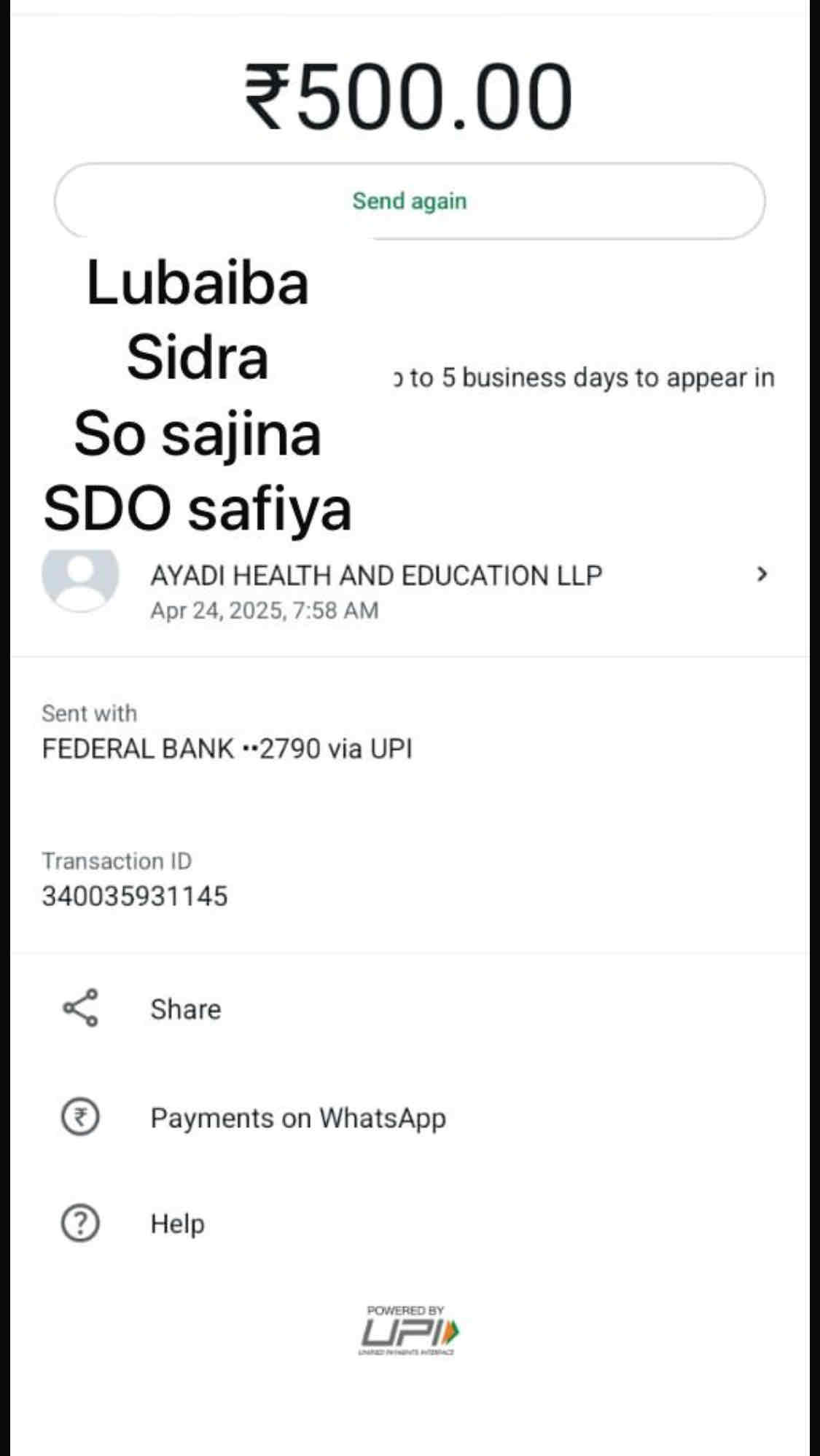Open Payments on WhatsApp
820x1456 pixels.
click(x=297, y=1118)
